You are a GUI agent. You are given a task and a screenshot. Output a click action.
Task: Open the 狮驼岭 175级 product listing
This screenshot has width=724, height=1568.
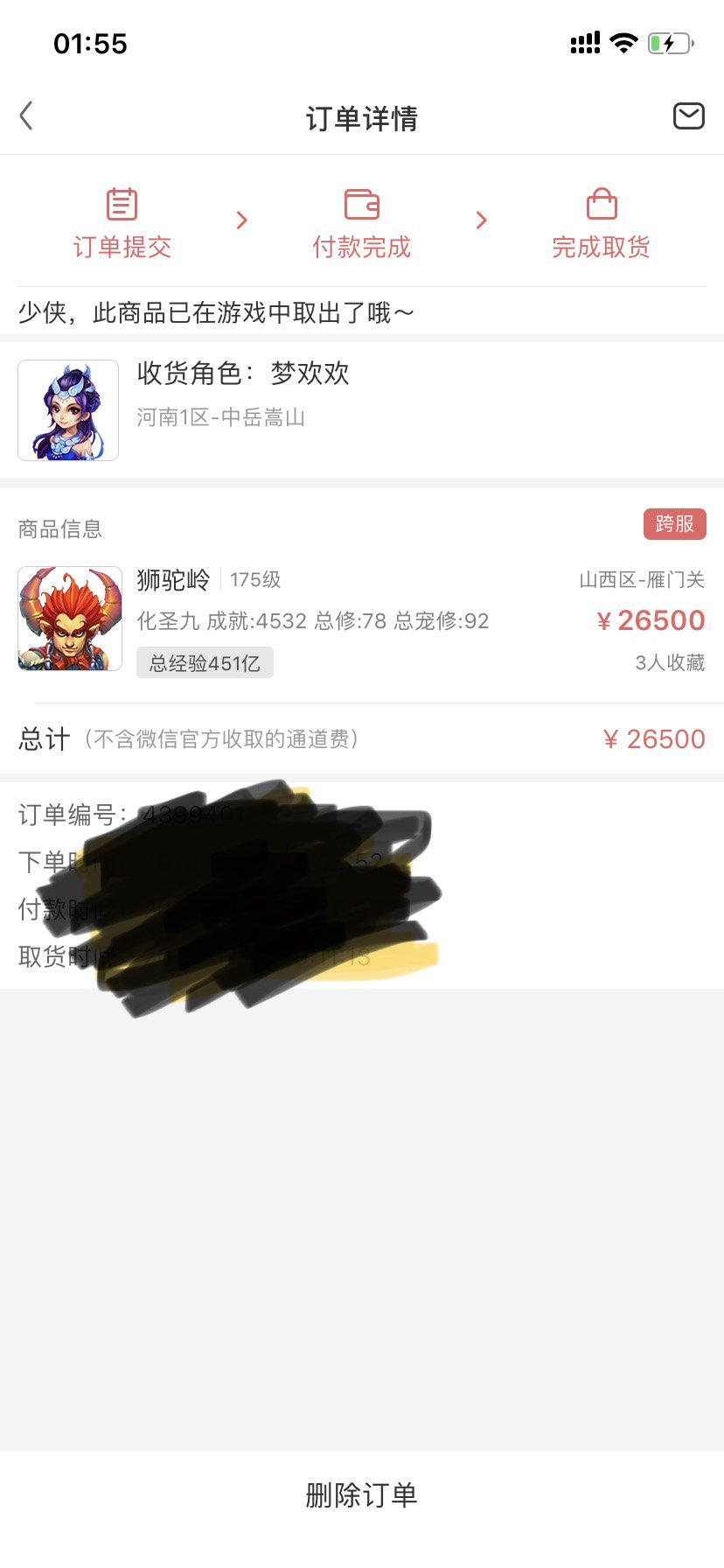pos(362,621)
